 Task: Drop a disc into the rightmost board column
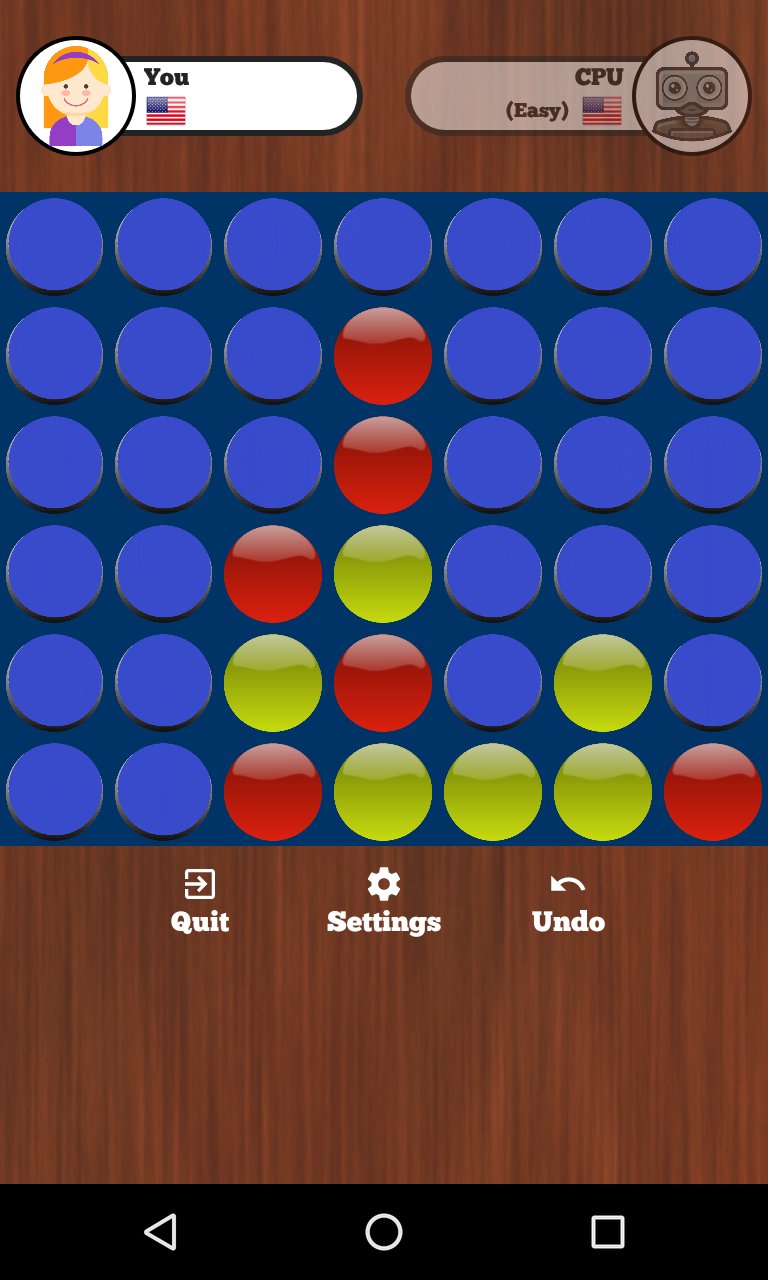pyautogui.click(x=713, y=246)
